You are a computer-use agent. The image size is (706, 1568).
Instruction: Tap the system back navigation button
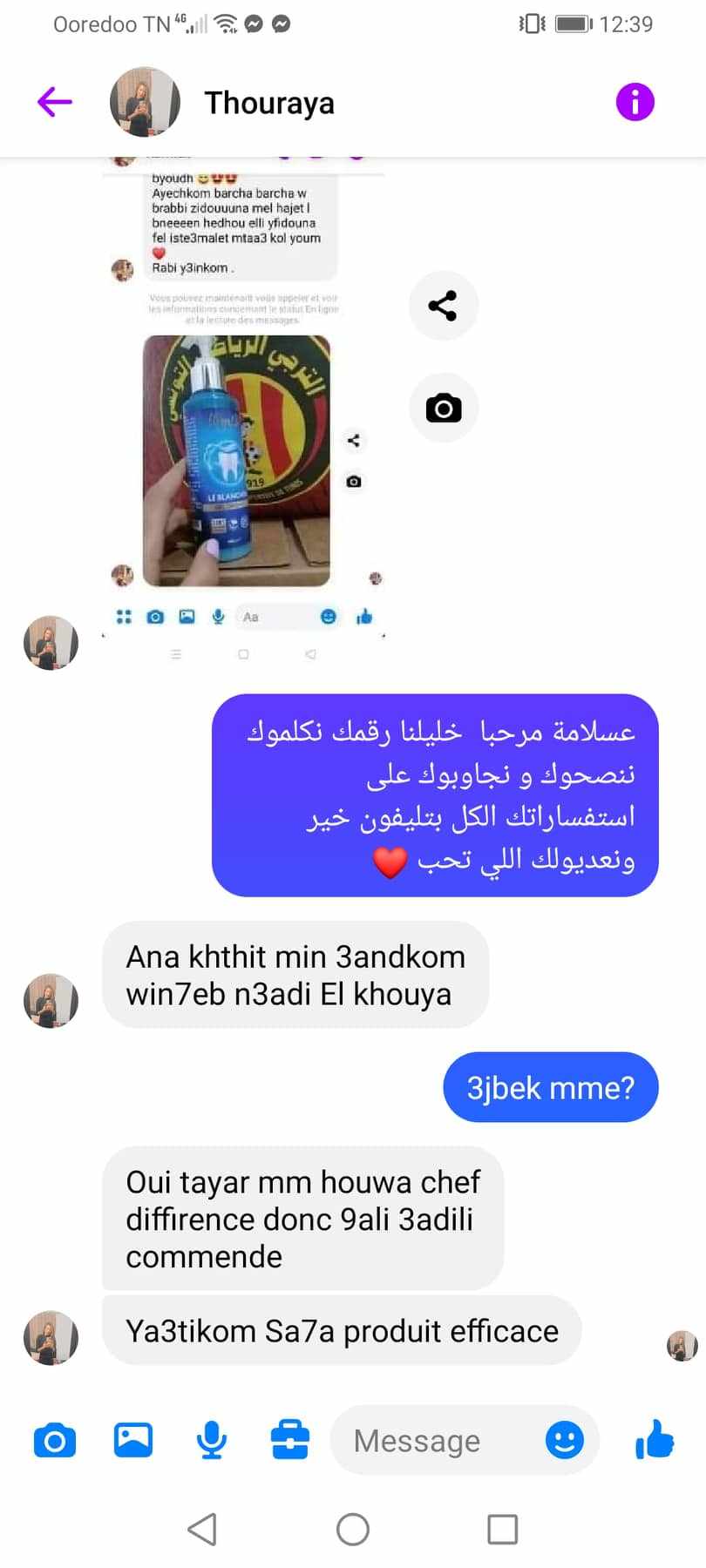click(202, 1529)
